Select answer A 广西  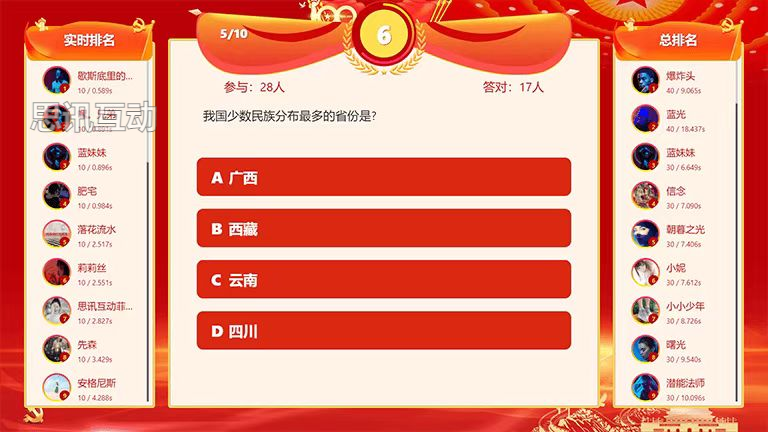point(383,177)
